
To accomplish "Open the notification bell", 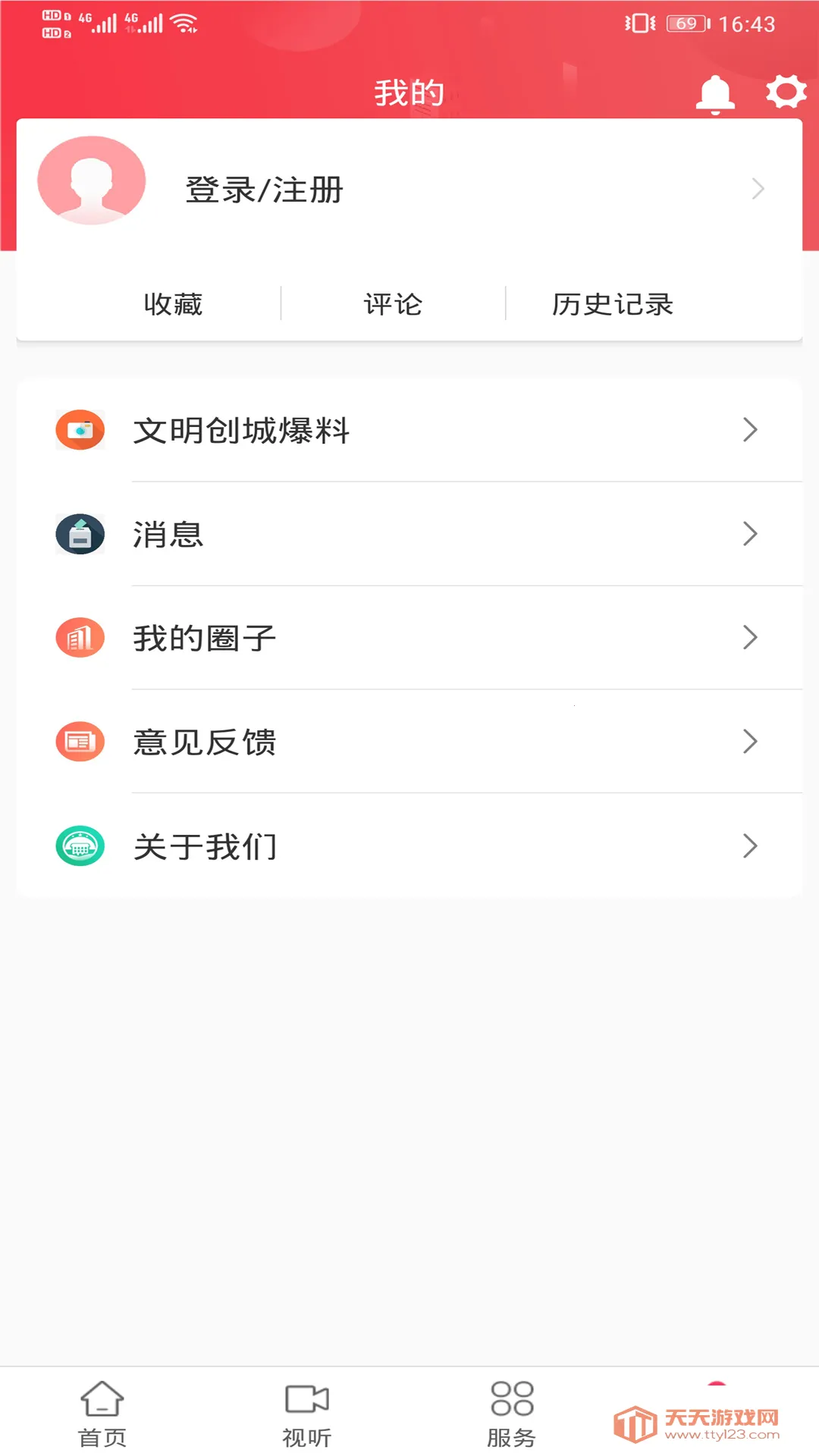I will click(716, 93).
